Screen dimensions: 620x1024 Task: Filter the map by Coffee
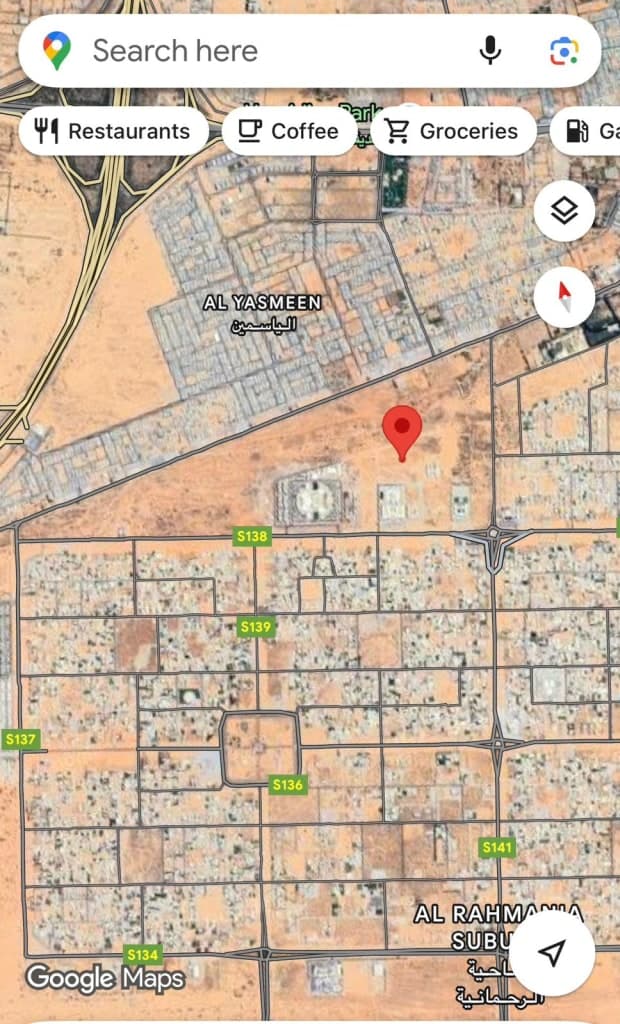[289, 131]
